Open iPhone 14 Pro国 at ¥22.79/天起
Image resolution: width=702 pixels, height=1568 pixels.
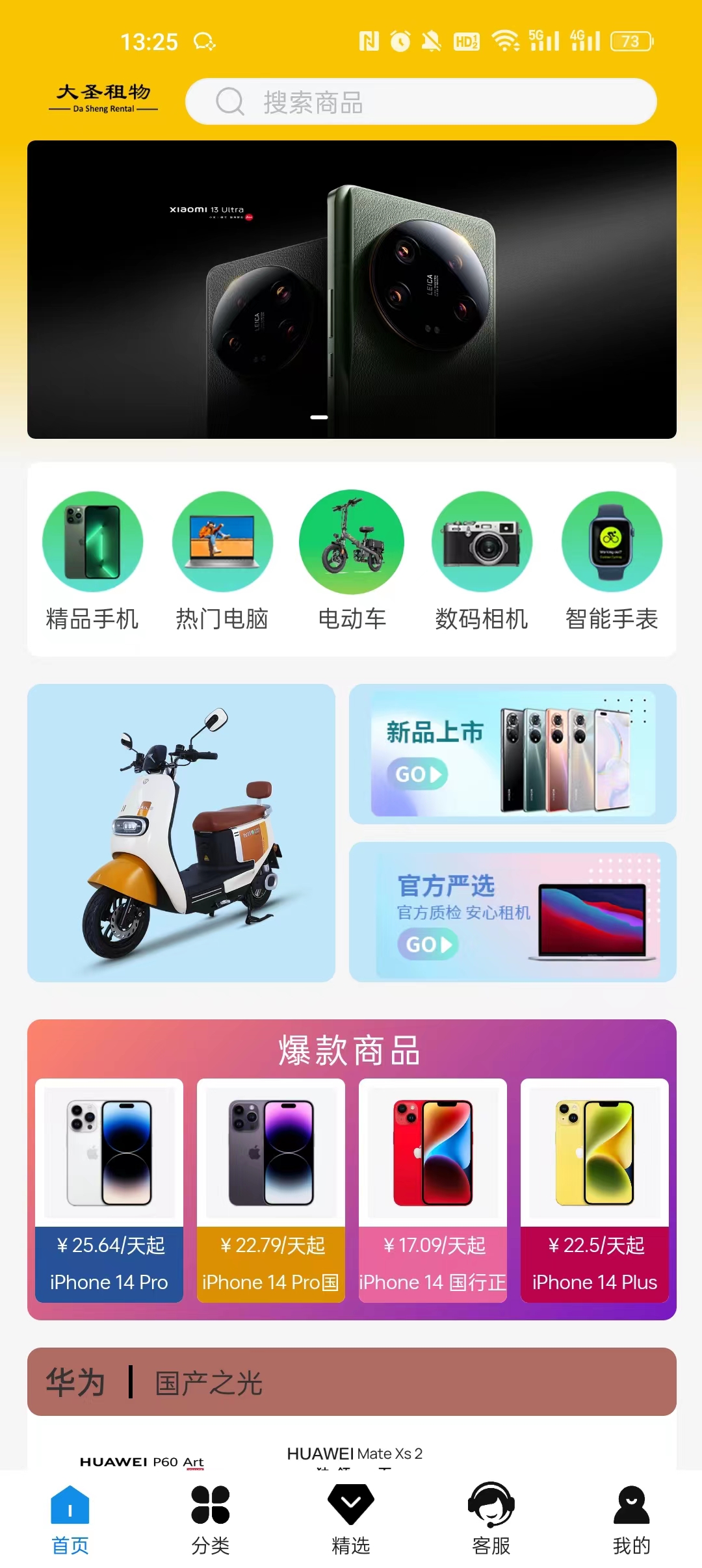(x=271, y=1190)
